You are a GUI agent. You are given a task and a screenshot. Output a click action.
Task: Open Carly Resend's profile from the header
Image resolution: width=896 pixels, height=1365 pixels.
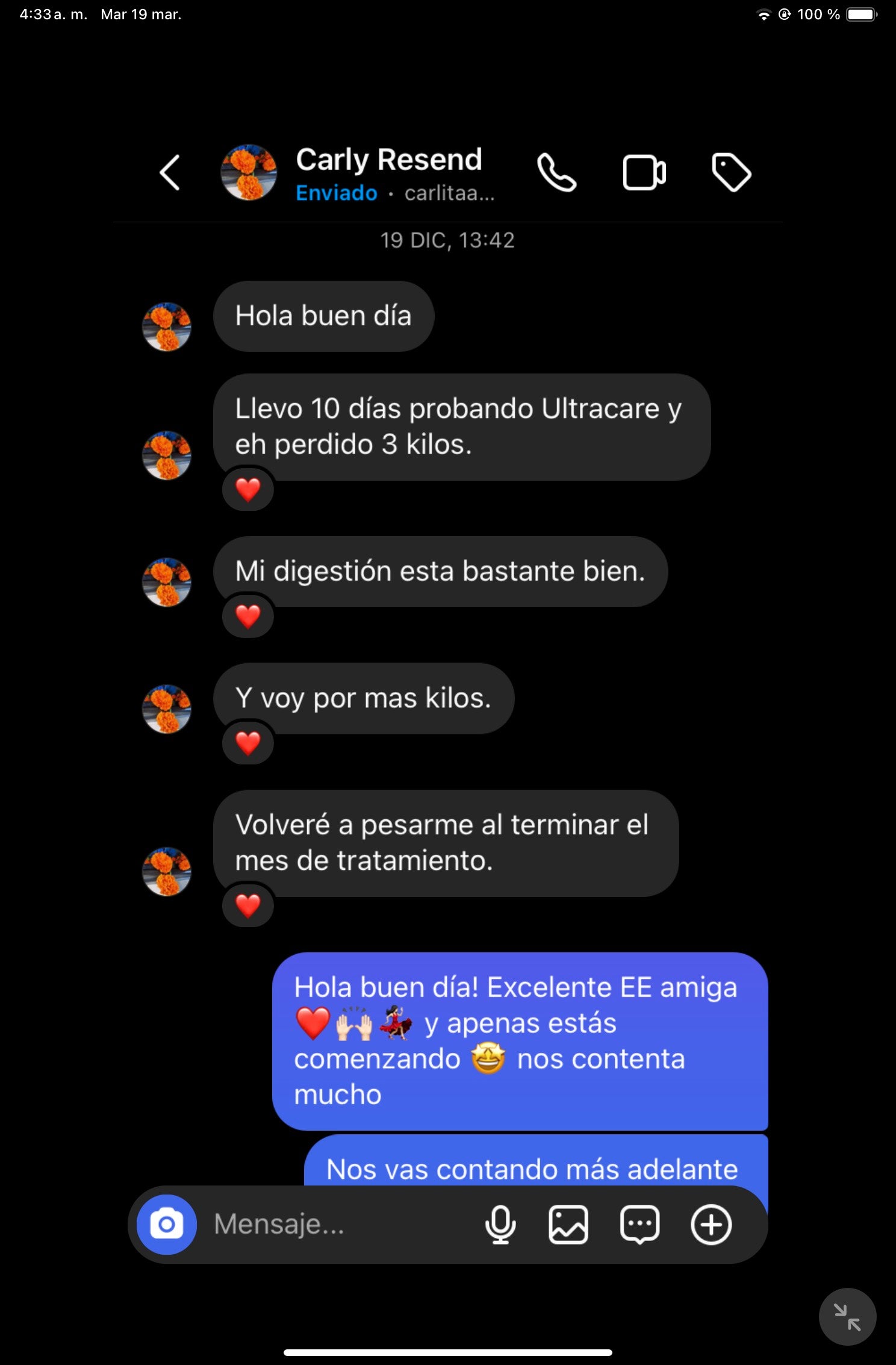tap(388, 173)
